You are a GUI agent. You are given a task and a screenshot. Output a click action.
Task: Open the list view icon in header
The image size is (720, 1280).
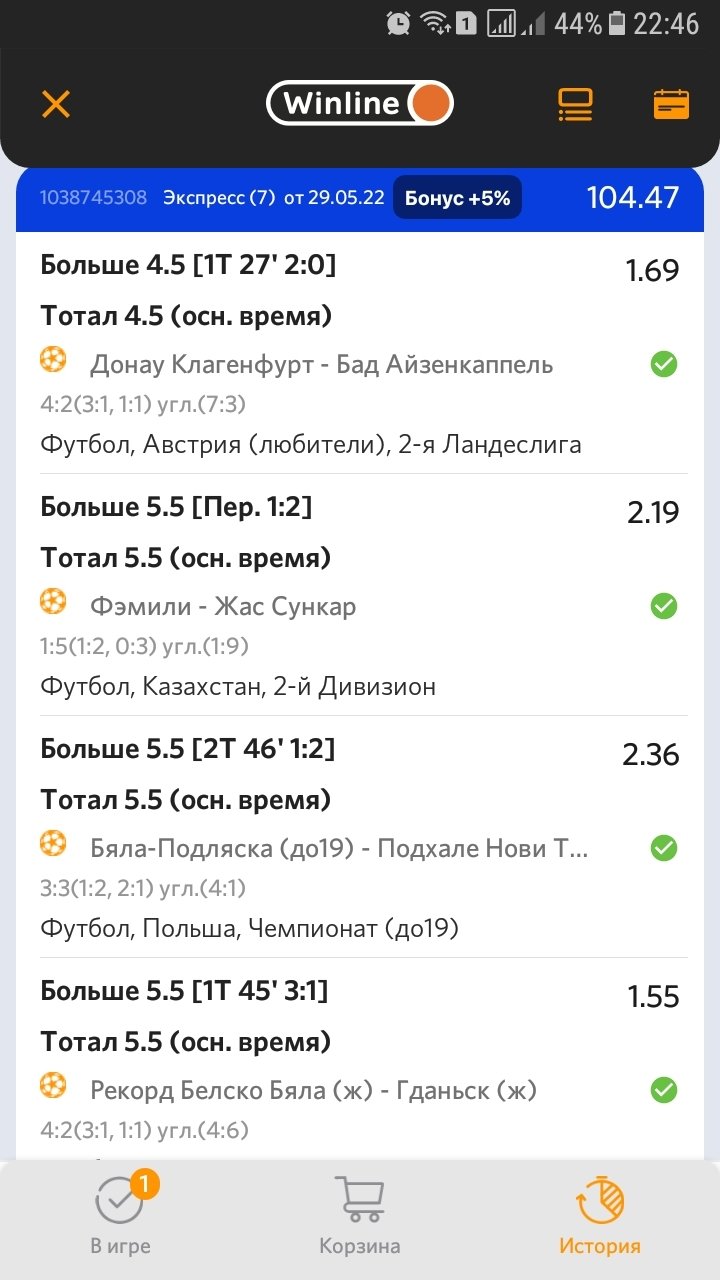point(575,104)
